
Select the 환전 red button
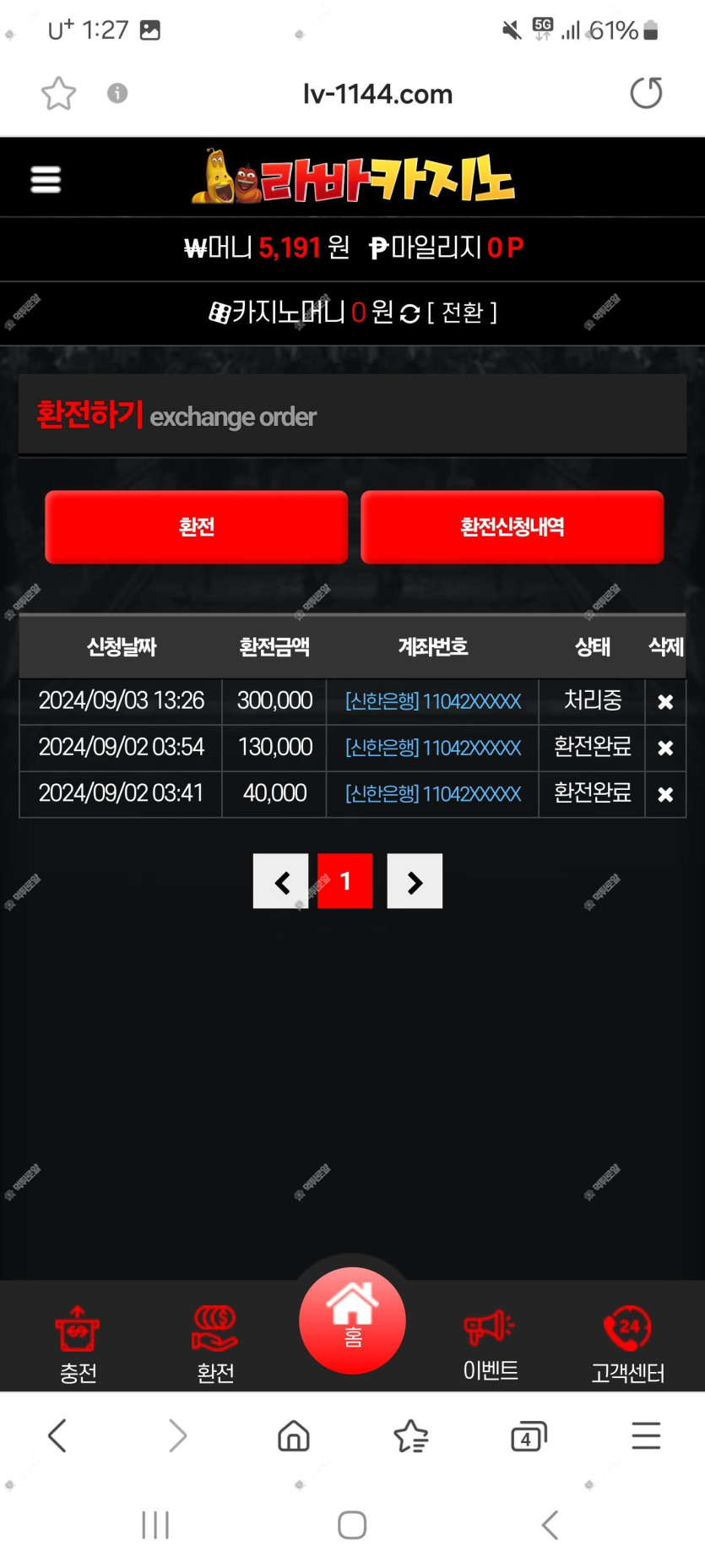coord(196,527)
